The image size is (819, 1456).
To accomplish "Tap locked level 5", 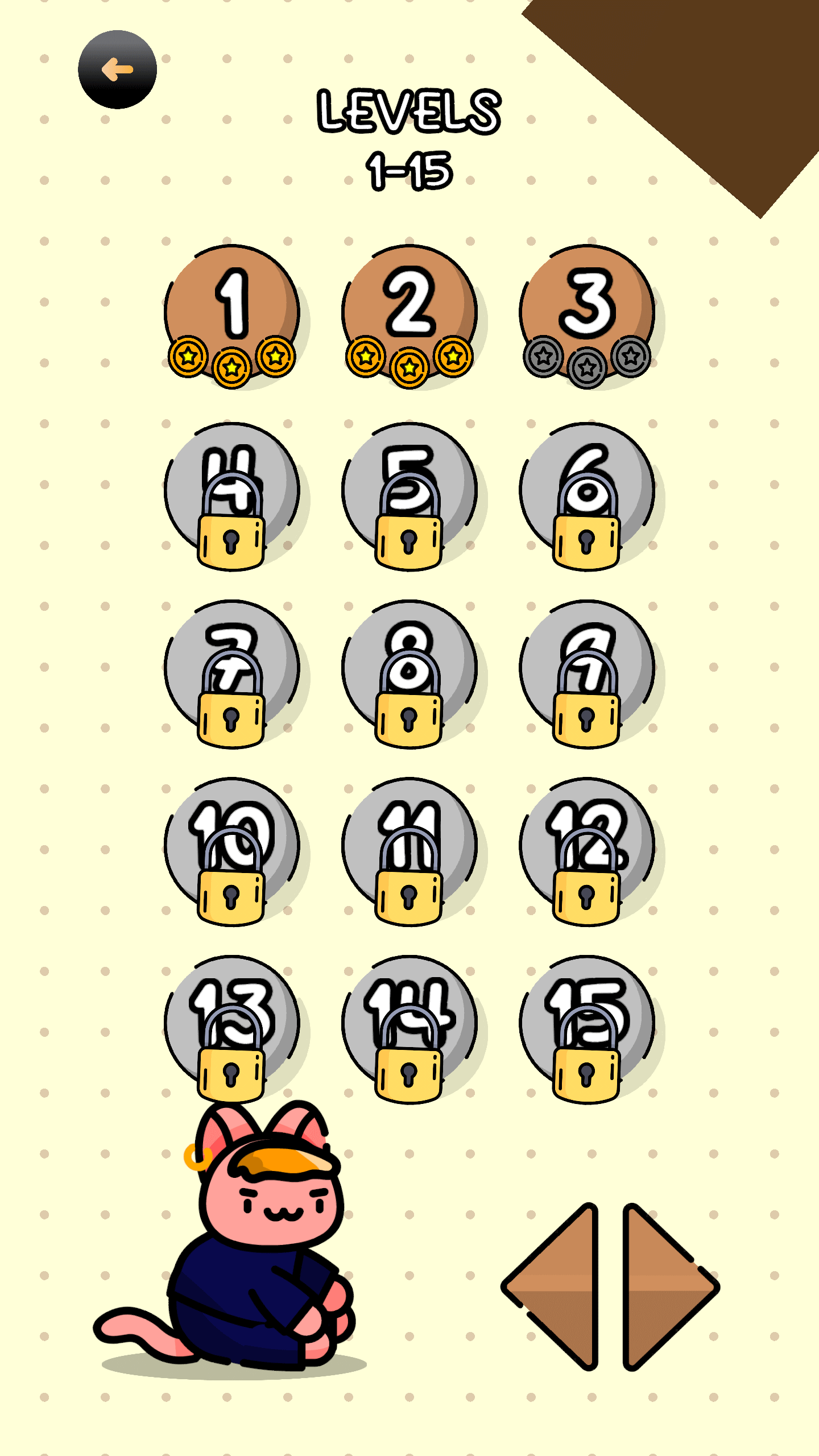I will click(x=409, y=494).
